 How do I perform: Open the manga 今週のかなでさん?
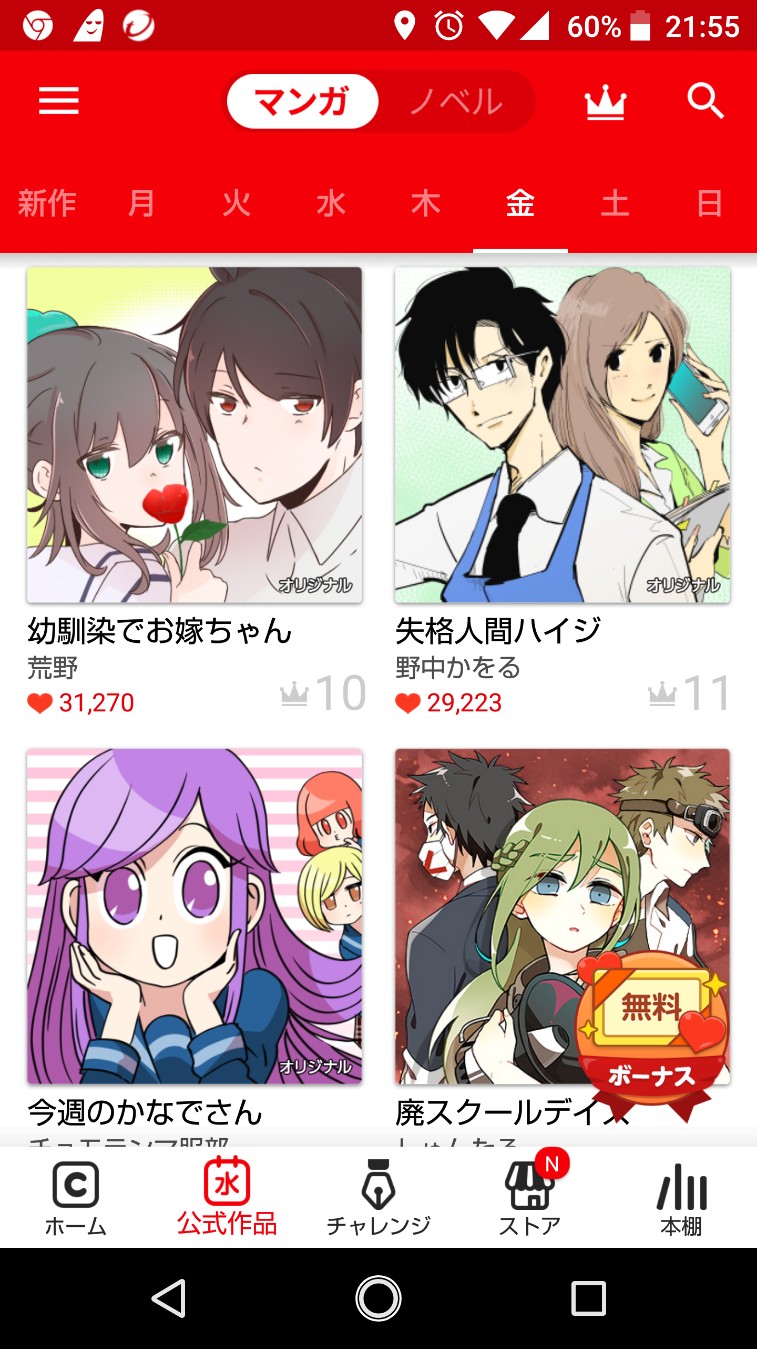(194, 916)
